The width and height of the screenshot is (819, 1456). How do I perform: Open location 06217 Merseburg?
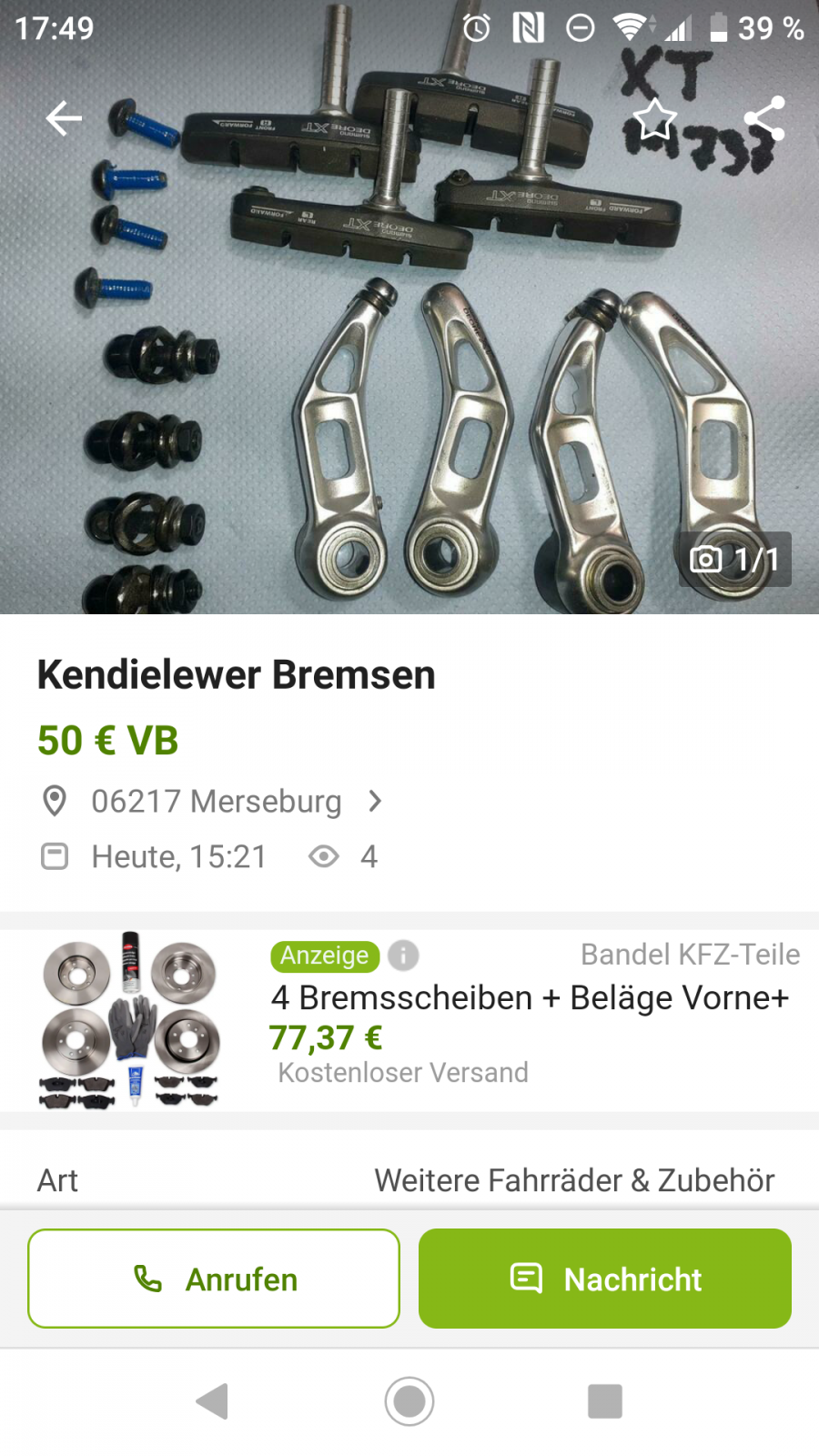pos(217,802)
